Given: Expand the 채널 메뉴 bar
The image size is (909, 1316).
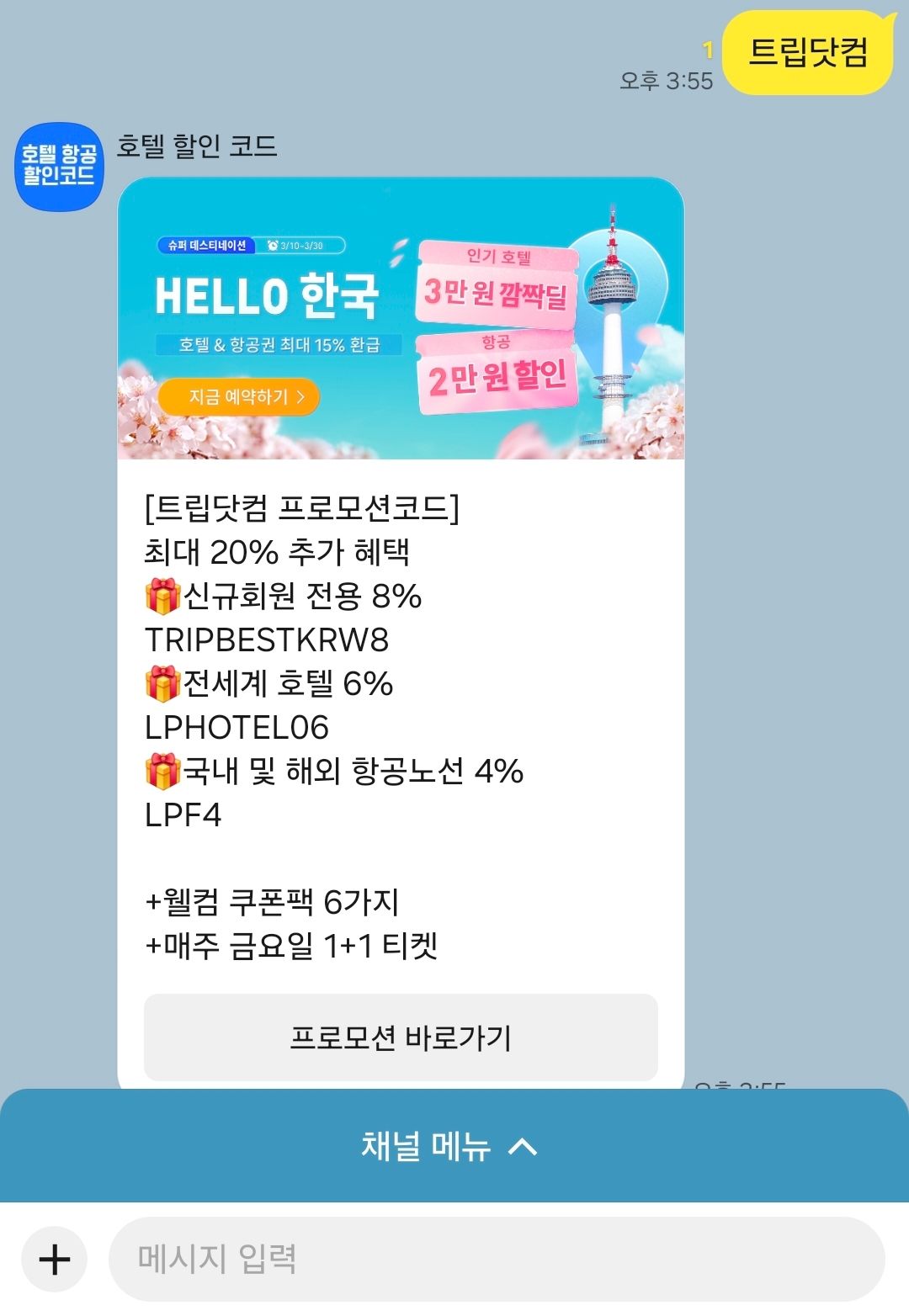Looking at the screenshot, I should pos(453,1146).
